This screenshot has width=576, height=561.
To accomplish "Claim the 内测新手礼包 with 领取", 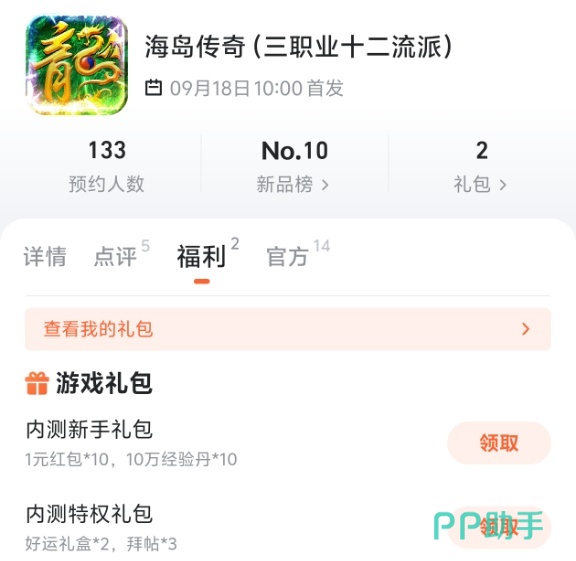I will pyautogui.click(x=499, y=443).
